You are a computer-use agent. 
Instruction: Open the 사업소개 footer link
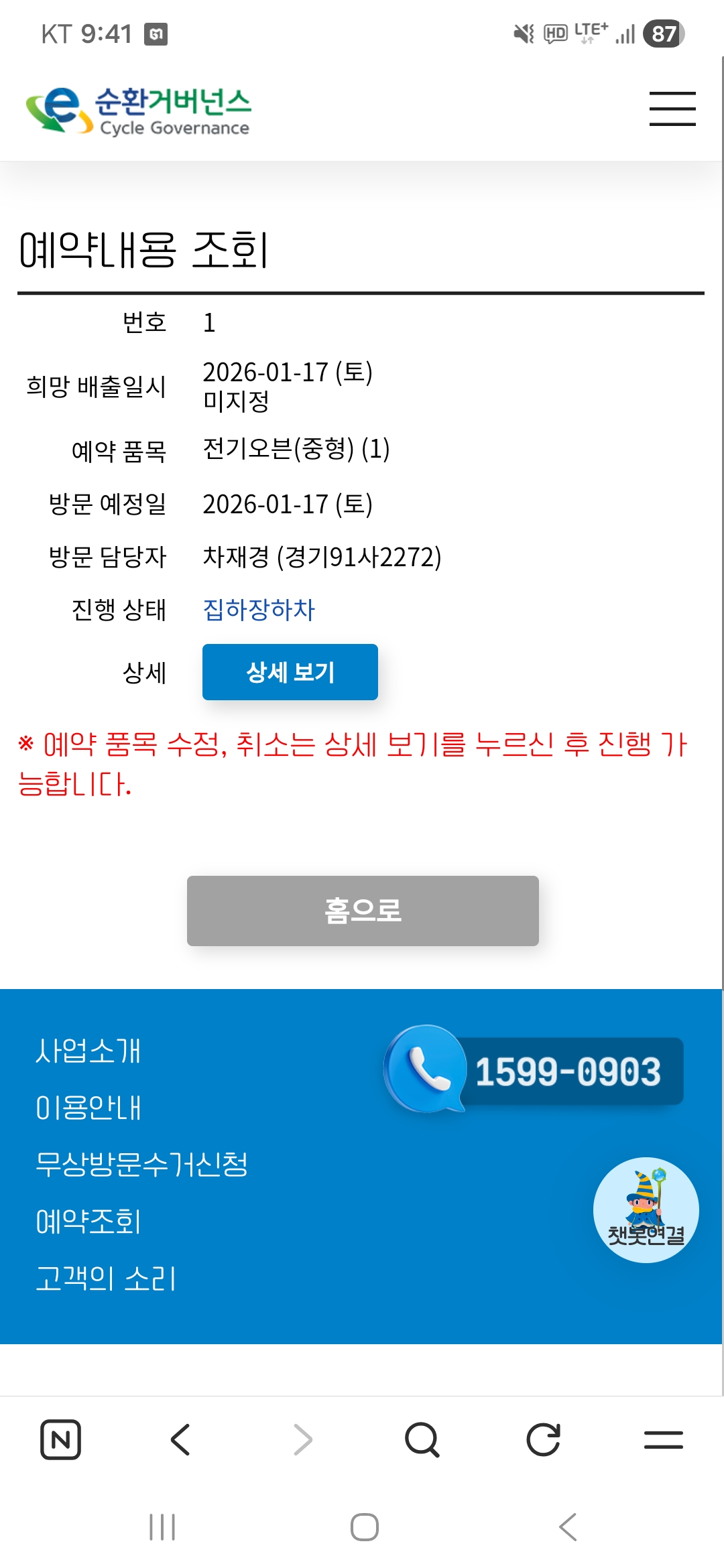click(x=88, y=1051)
